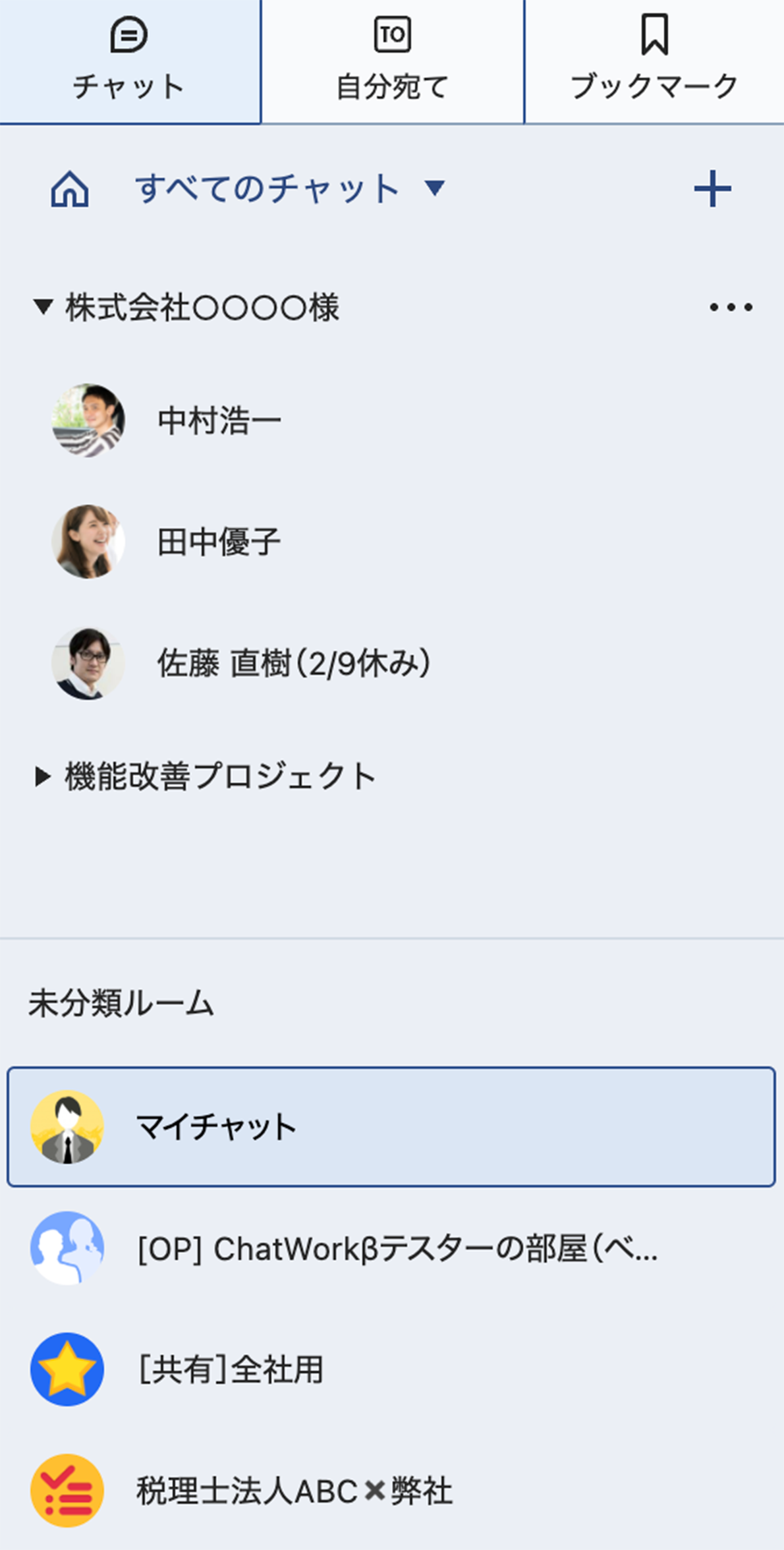Open the plus icon to create a chat
Viewport: 784px width, 1550px height.
coord(712,189)
